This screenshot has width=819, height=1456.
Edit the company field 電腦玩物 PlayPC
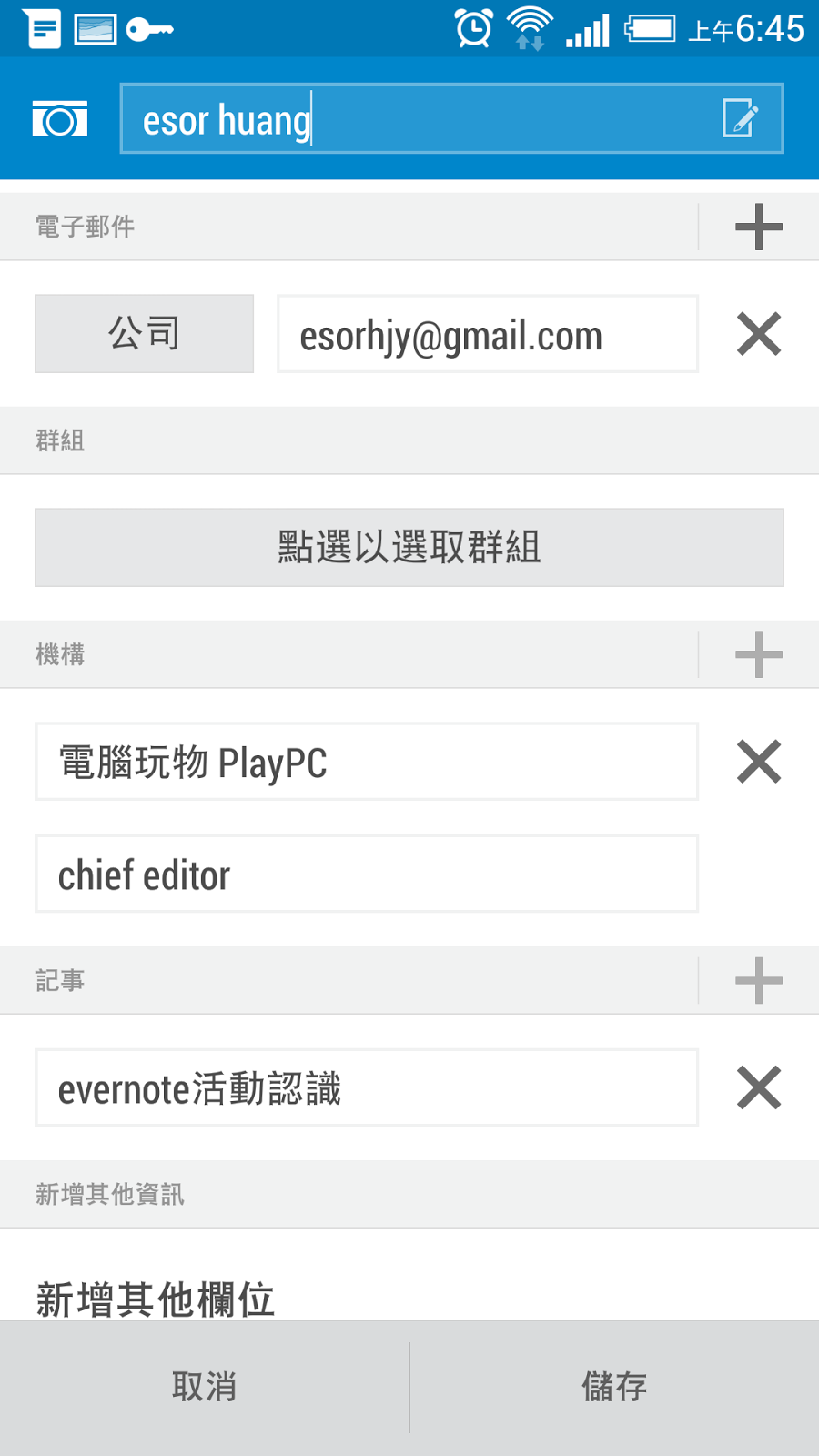point(366,763)
